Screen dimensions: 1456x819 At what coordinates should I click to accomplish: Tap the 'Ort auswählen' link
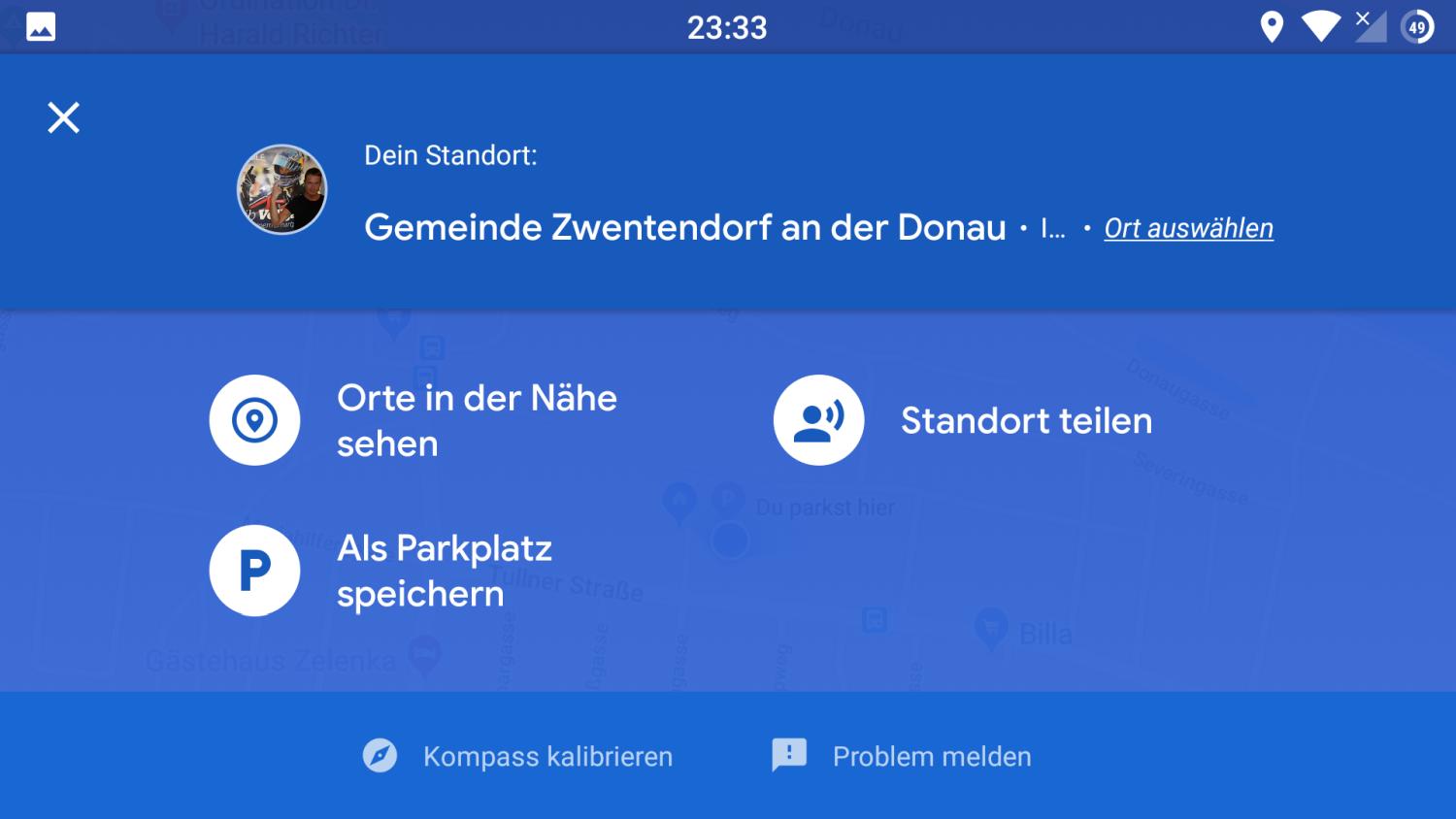1188,228
